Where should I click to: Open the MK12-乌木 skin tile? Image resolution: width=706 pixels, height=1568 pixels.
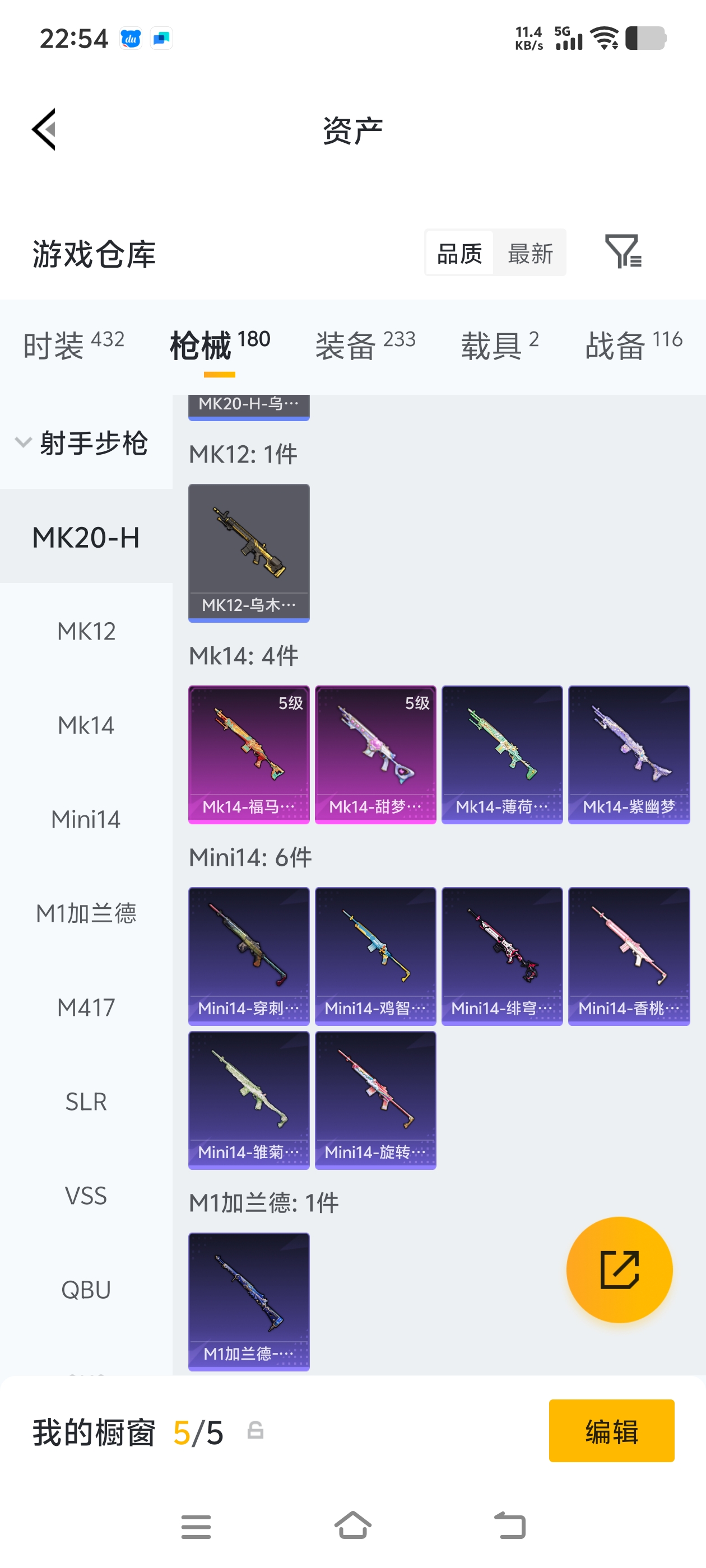point(249,552)
